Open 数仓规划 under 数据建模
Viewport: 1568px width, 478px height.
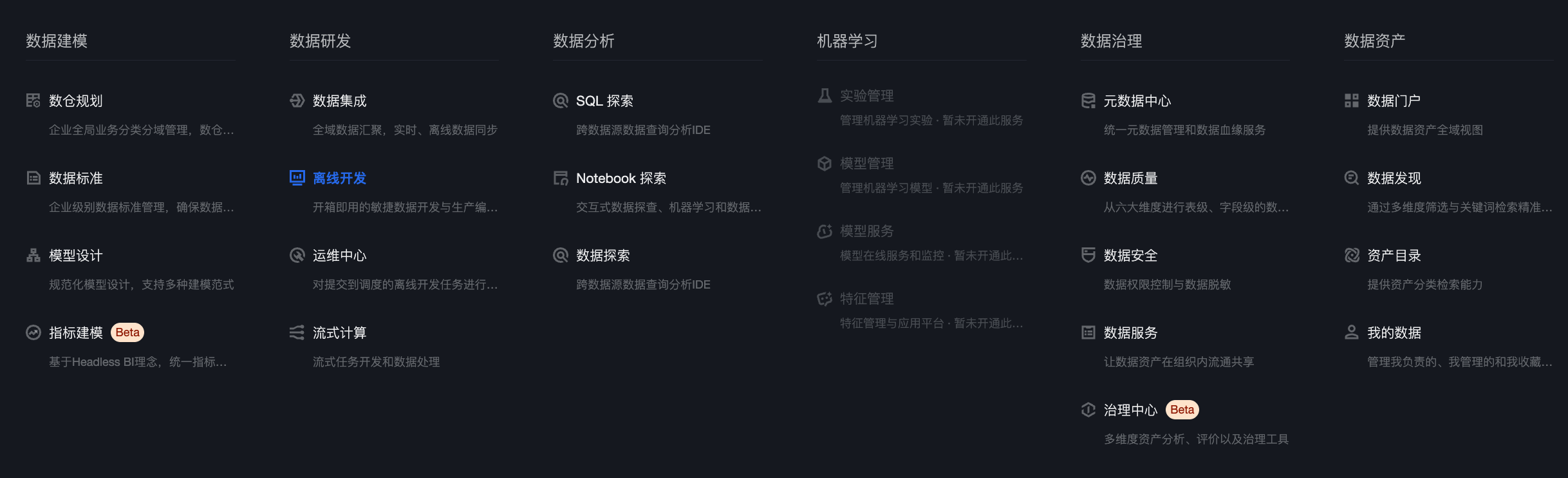tap(76, 101)
